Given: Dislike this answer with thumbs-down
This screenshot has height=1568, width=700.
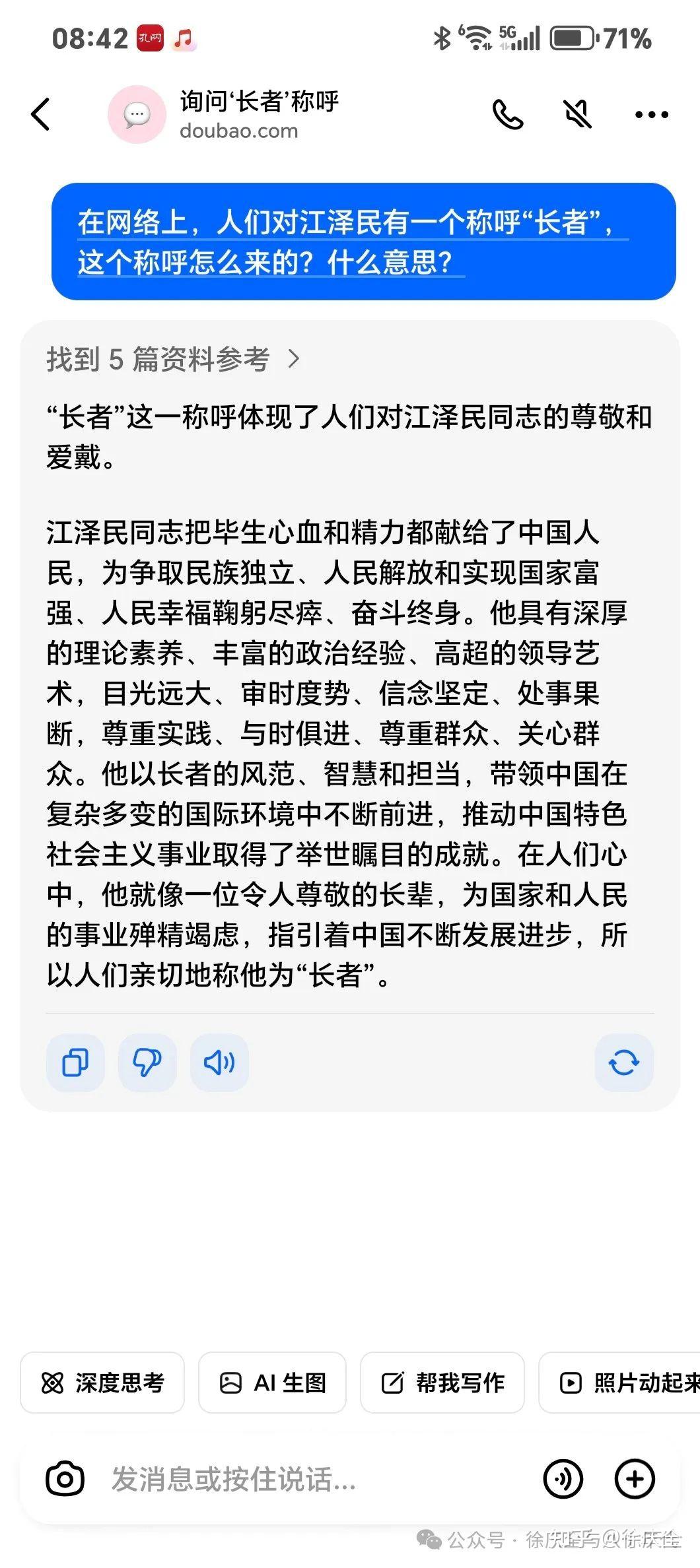Looking at the screenshot, I should [x=147, y=1062].
